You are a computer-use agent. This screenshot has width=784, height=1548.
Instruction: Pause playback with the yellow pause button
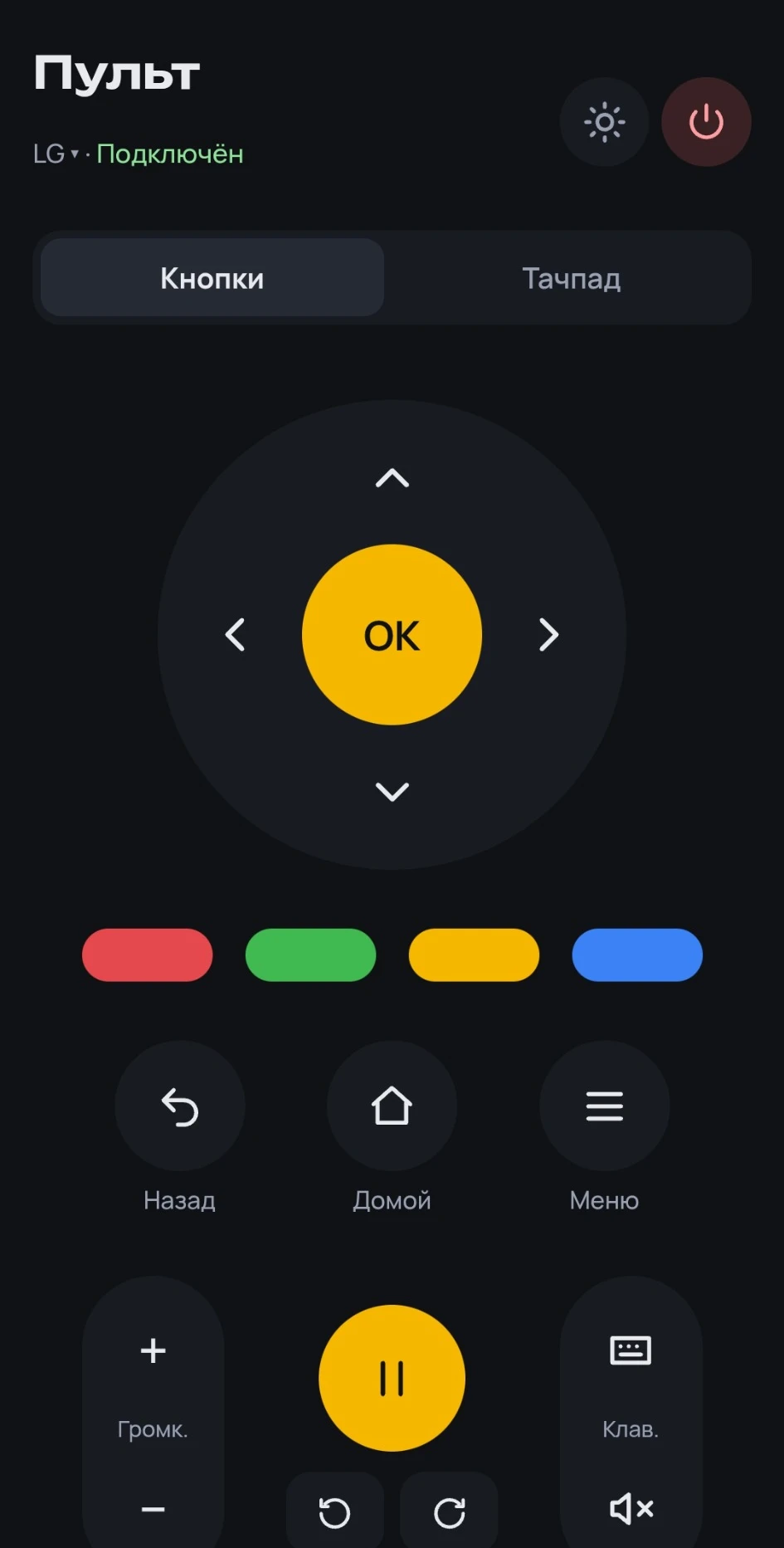[x=392, y=1378]
